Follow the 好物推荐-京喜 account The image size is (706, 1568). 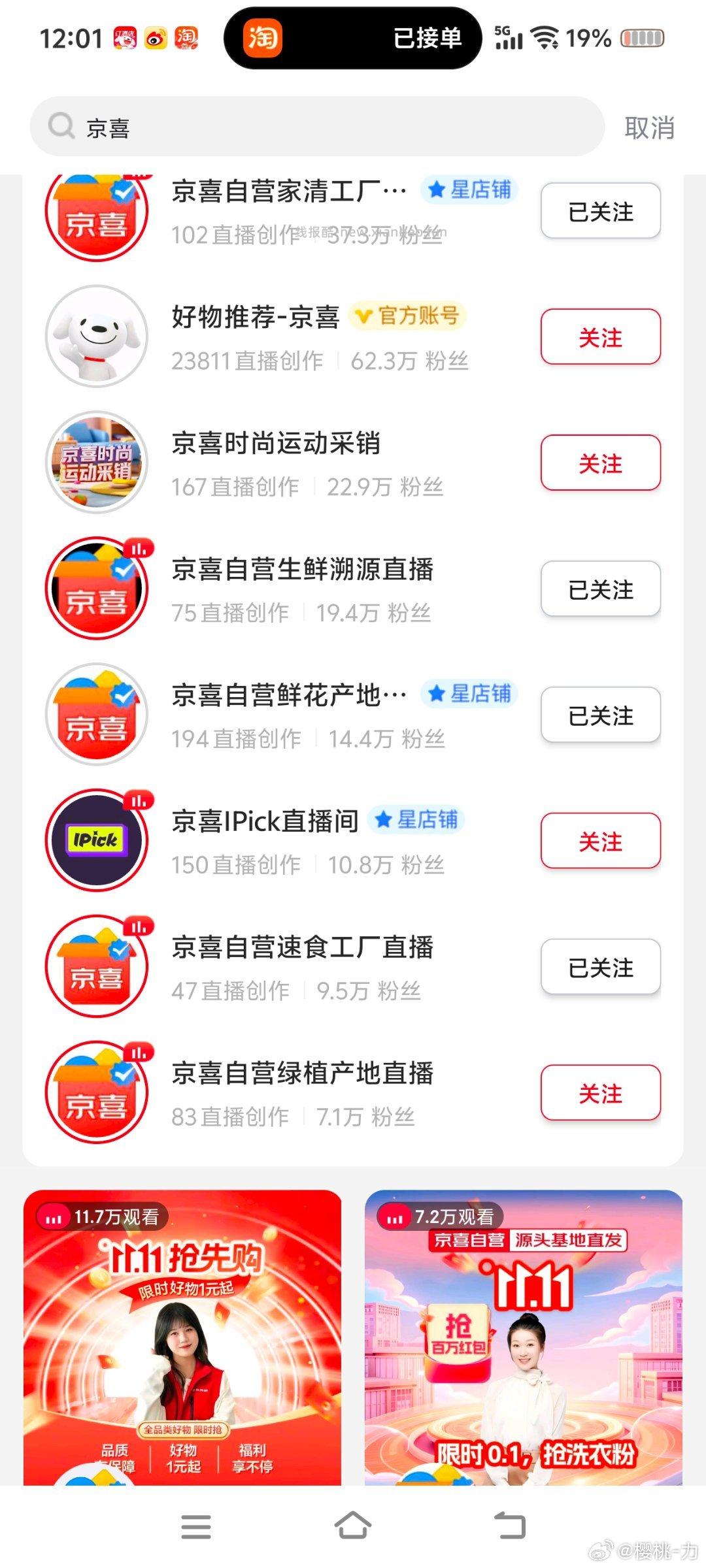pos(599,337)
